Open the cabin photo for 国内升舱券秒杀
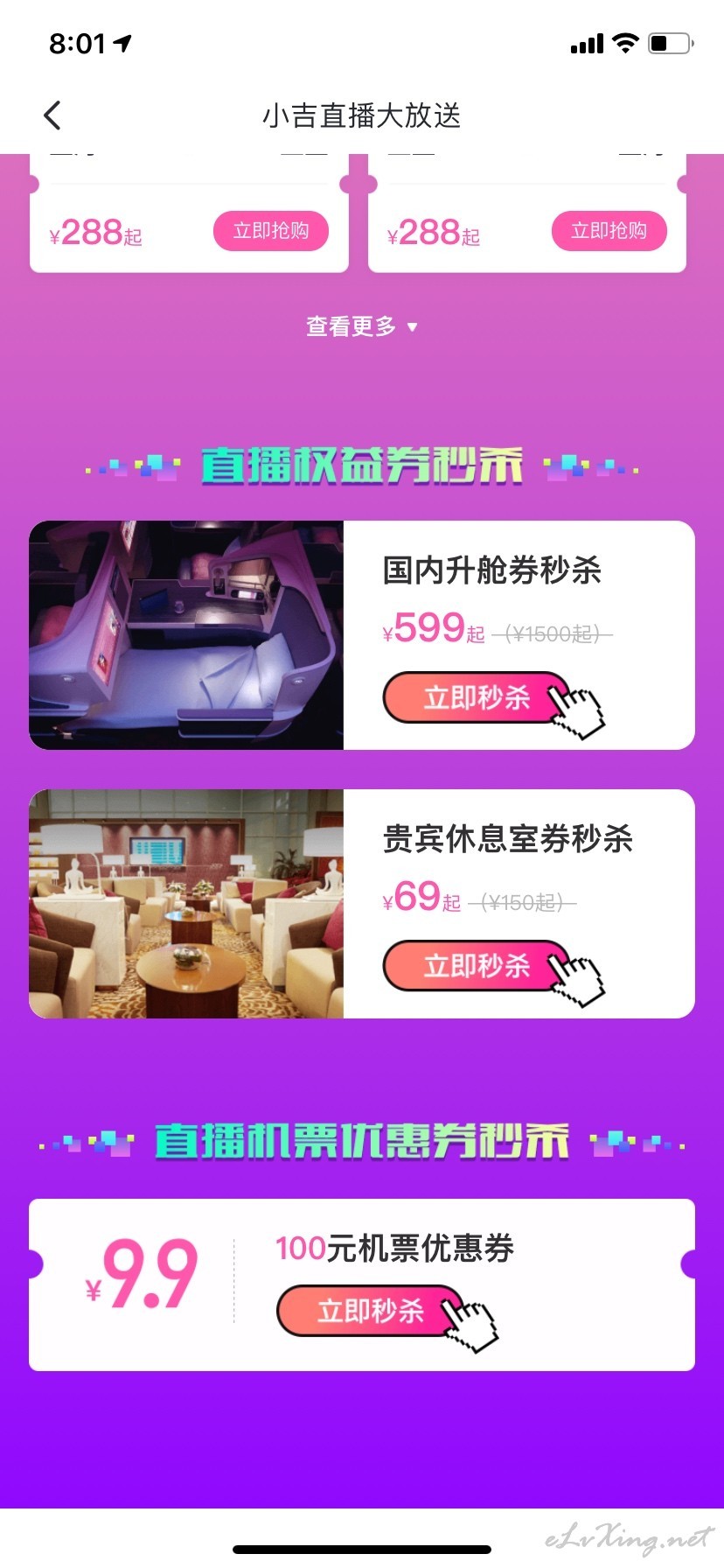Screen dimensions: 724x1568 (x=186, y=635)
